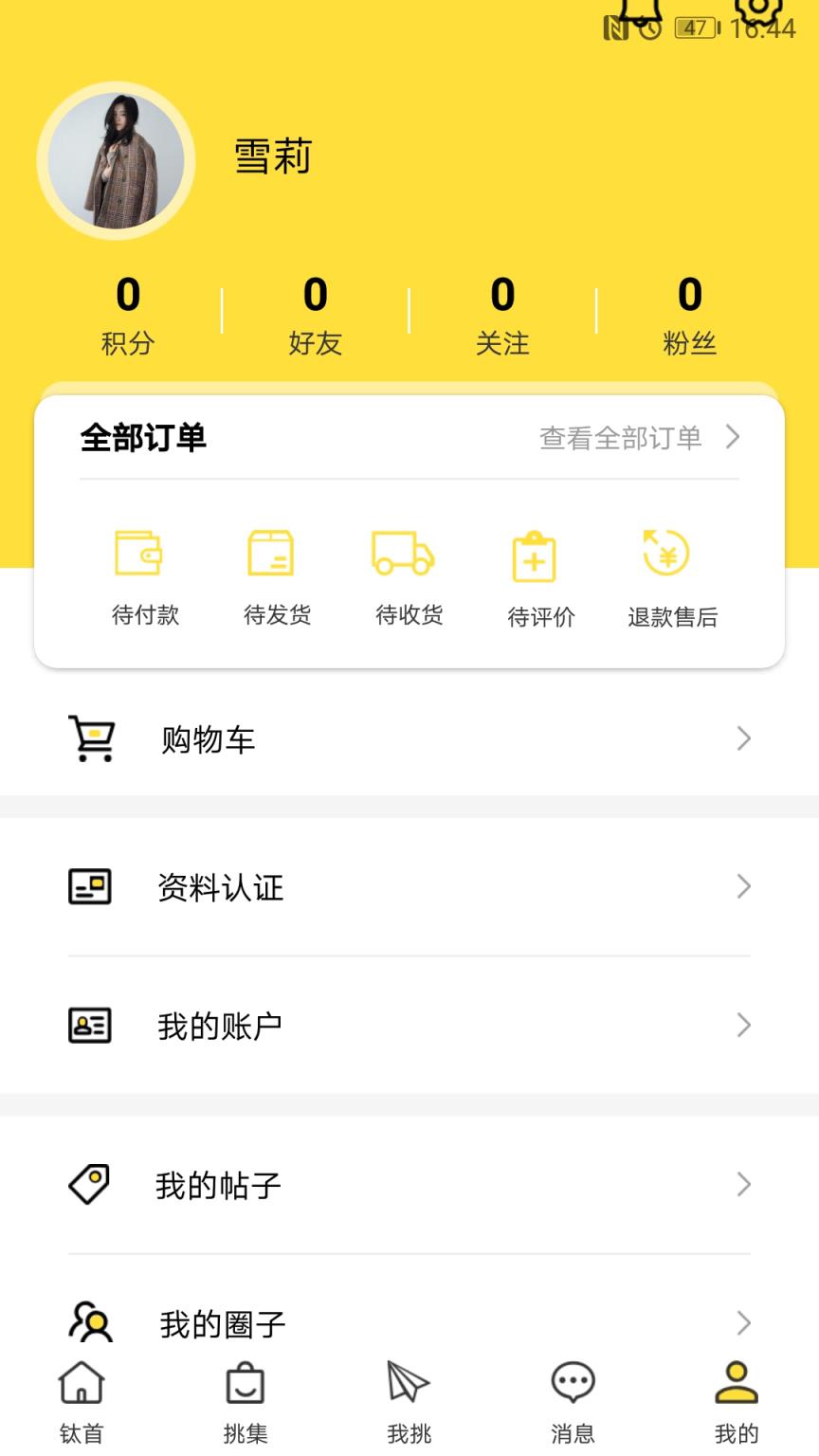Screen dimensions: 819x1456
Task: Expand the 我的账户 row chevron
Action: click(x=743, y=1025)
